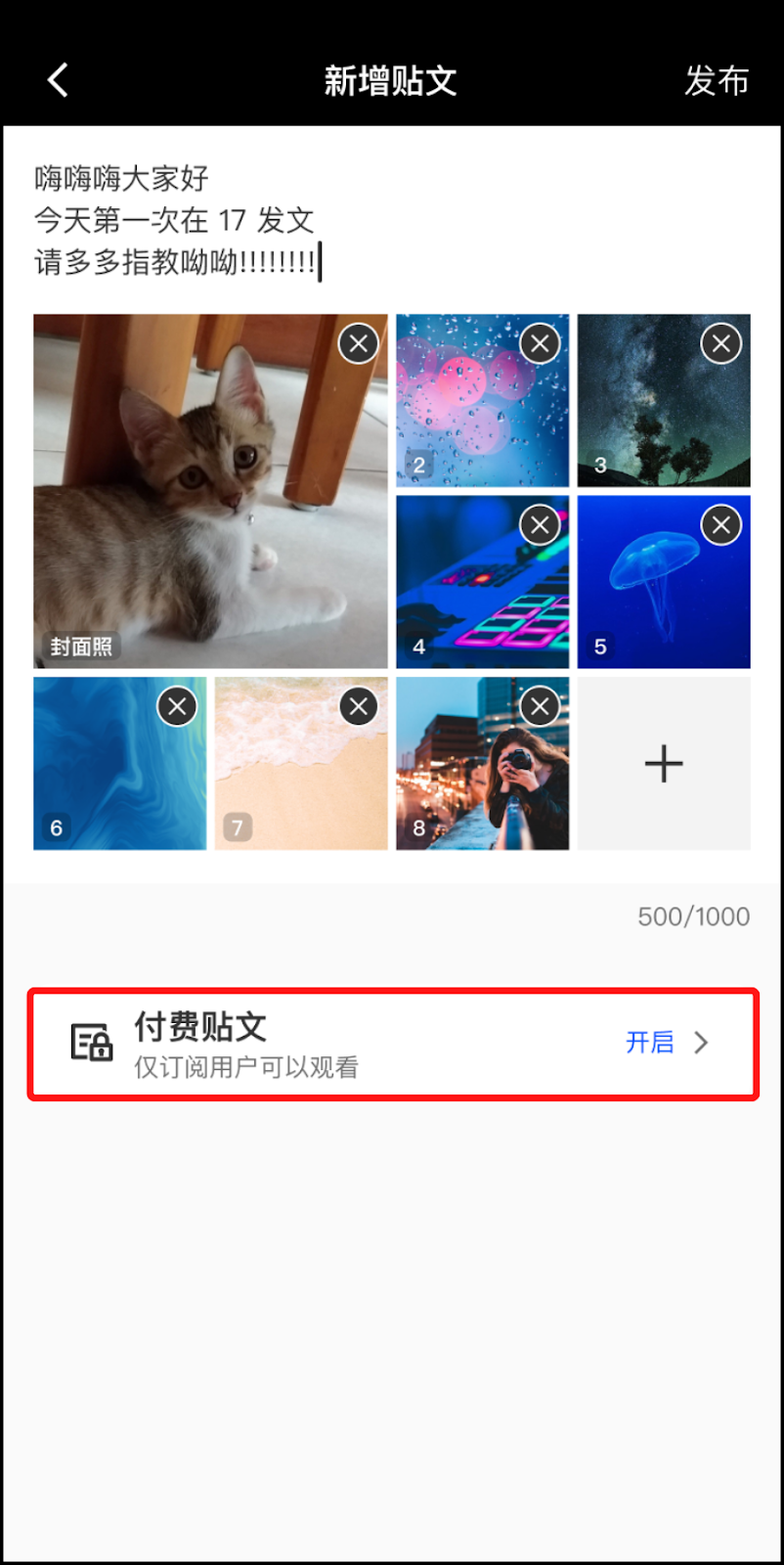Remove photo 2 with pink bokeh
The height and width of the screenshot is (1565, 784).
(x=540, y=343)
